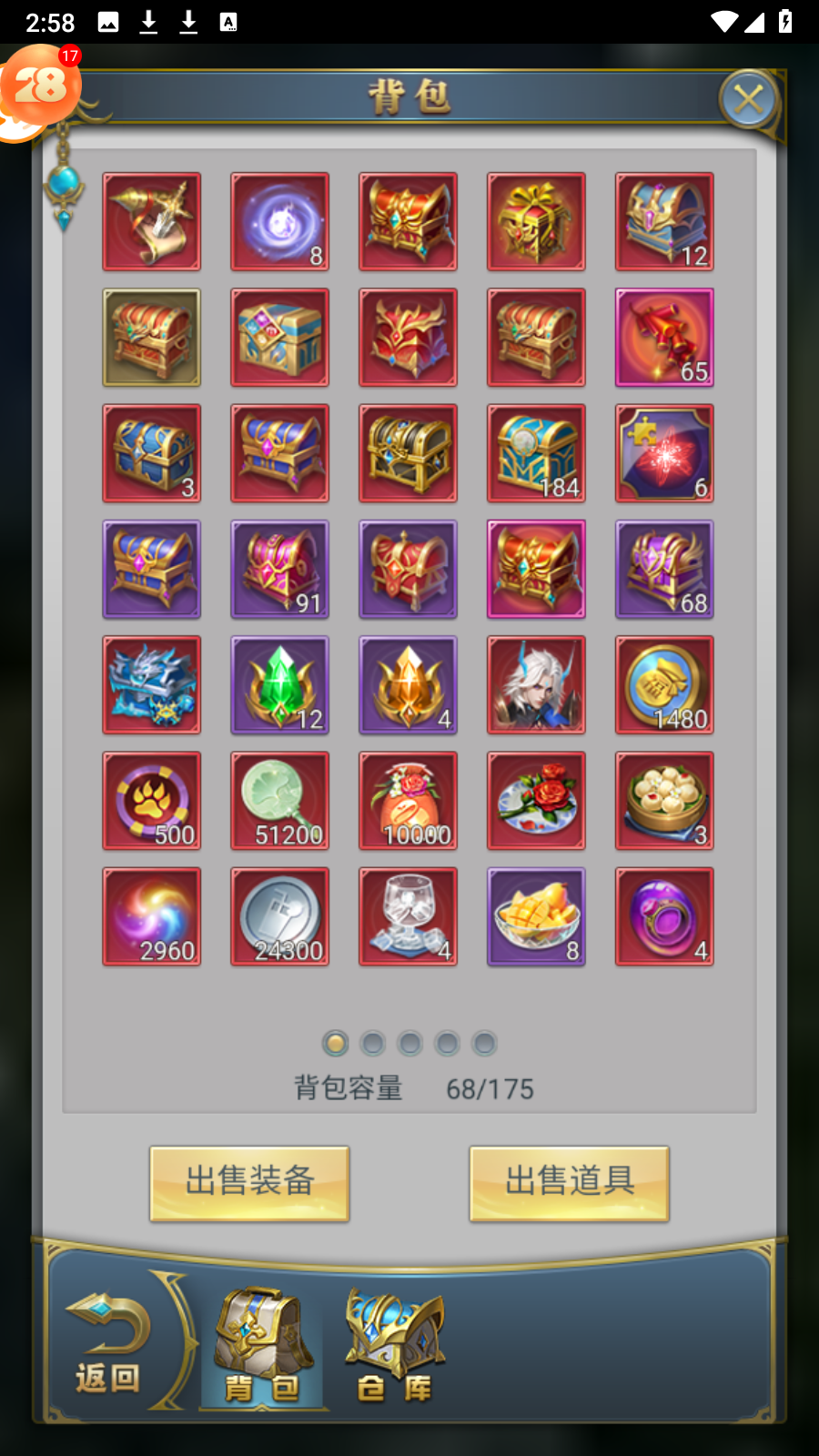Screen dimensions: 819x1456
Task: Open the jade fan item showing 51200
Action: (279, 801)
